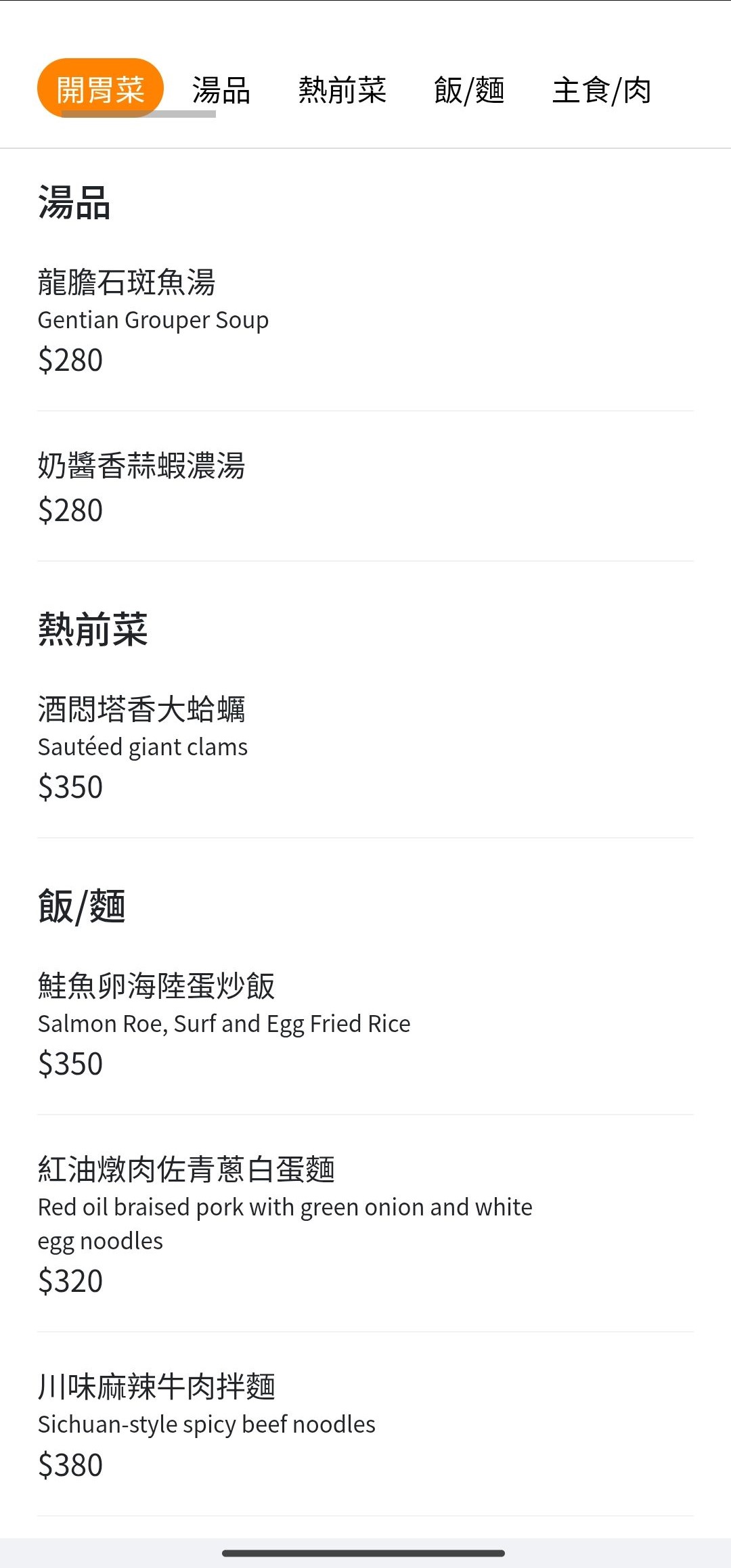Image resolution: width=731 pixels, height=1568 pixels.
Task: Select the Sautéed giant clams dish
Action: click(143, 747)
